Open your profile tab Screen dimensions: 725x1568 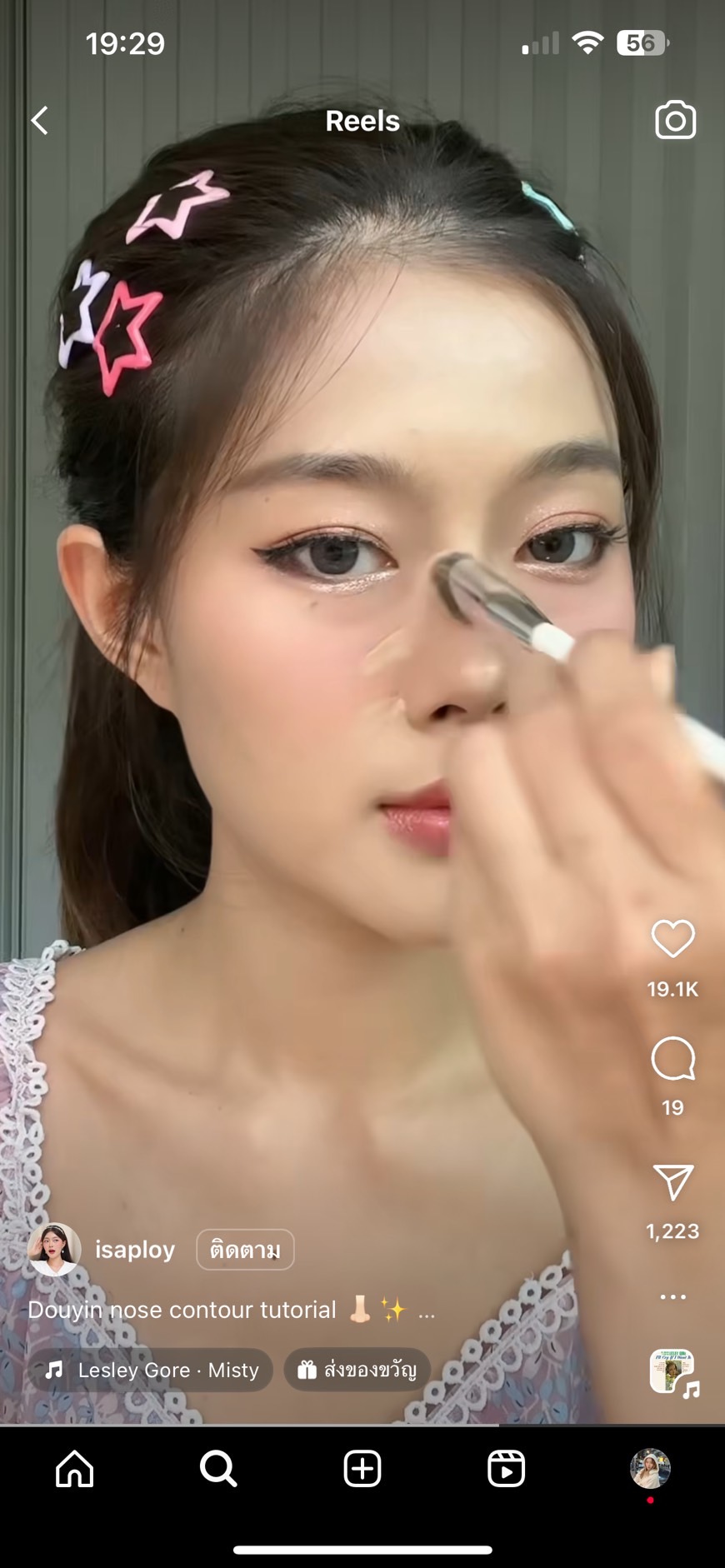650,1468
